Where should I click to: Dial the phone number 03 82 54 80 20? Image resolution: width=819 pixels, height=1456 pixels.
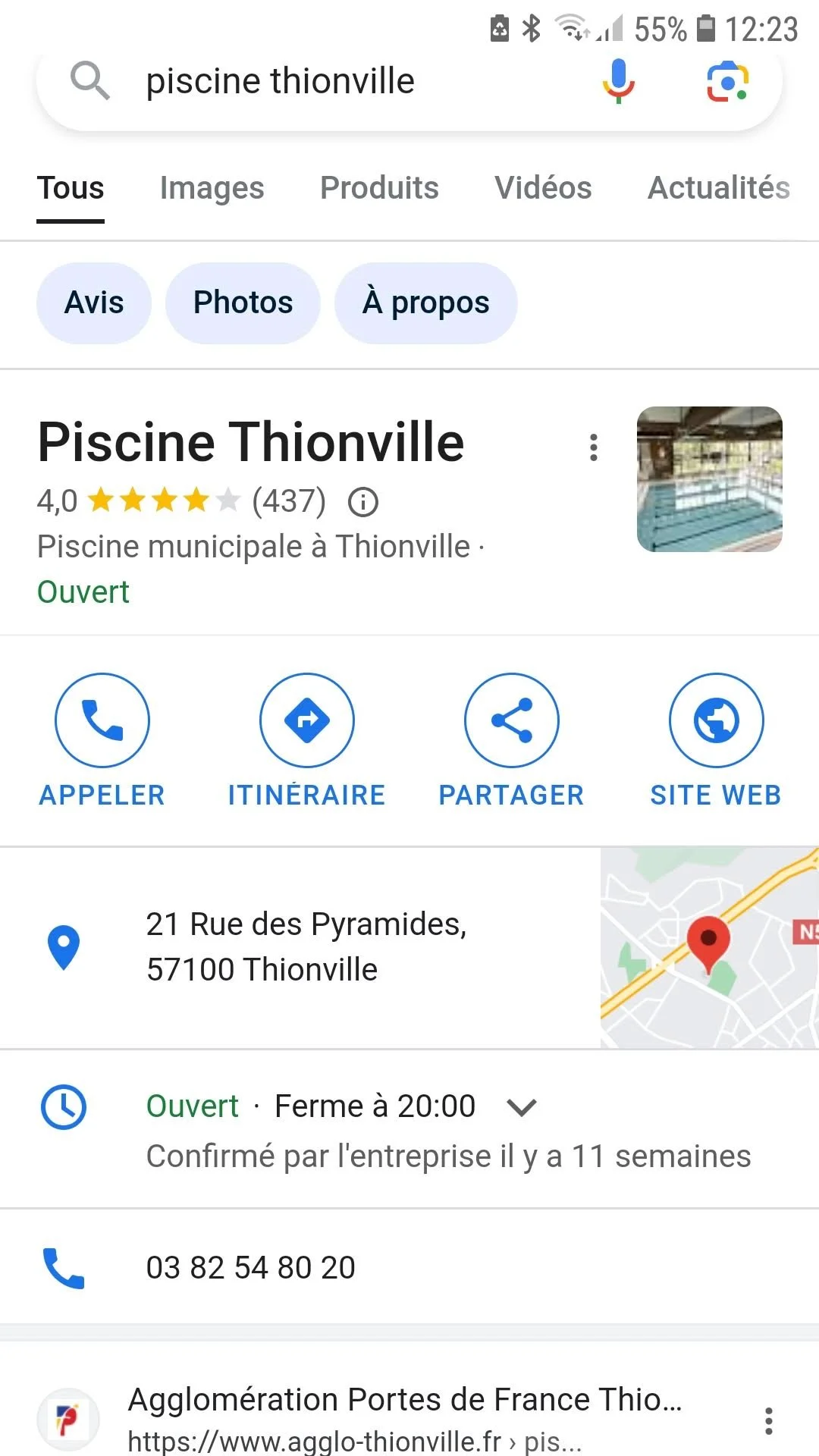[250, 1268]
